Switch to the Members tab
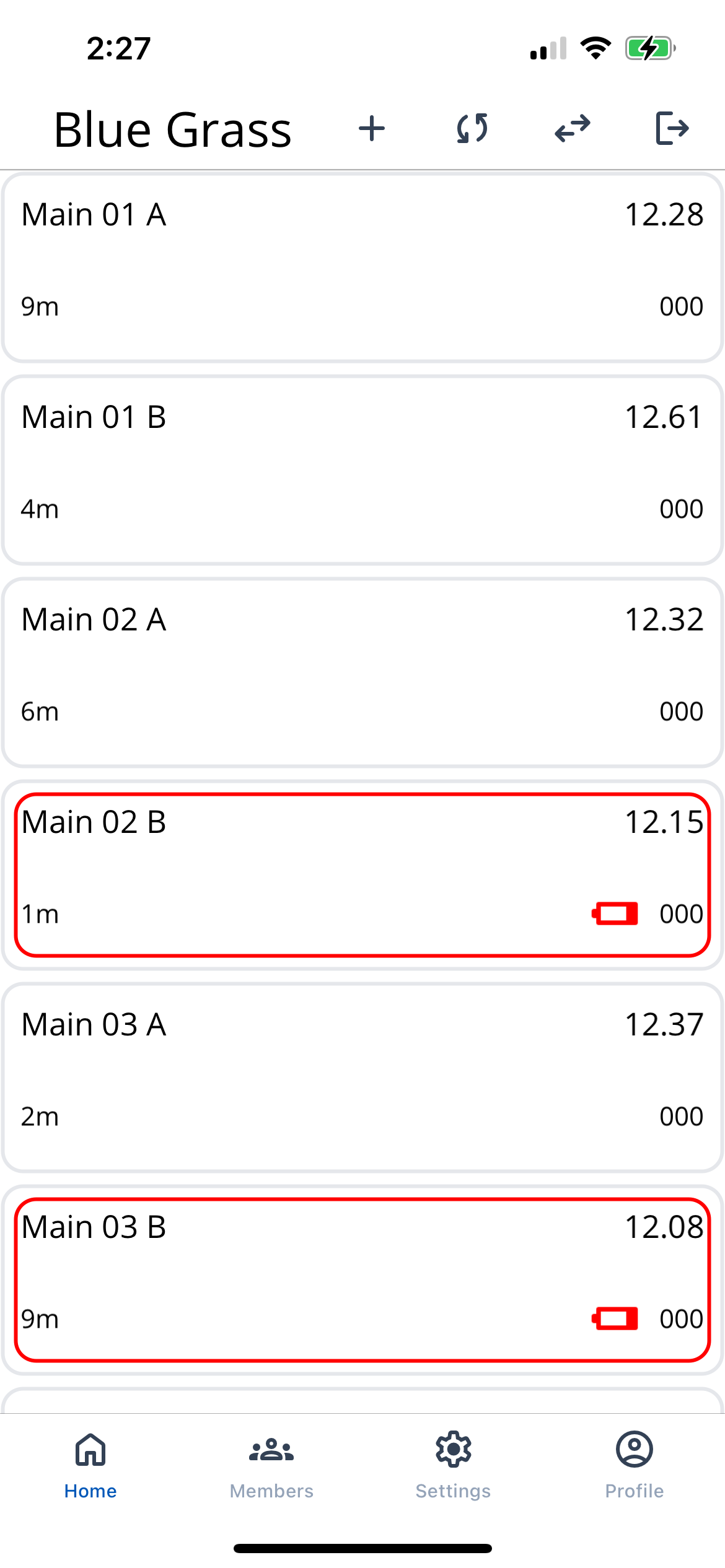Screen dimensions: 725x1568 (x=271, y=1464)
